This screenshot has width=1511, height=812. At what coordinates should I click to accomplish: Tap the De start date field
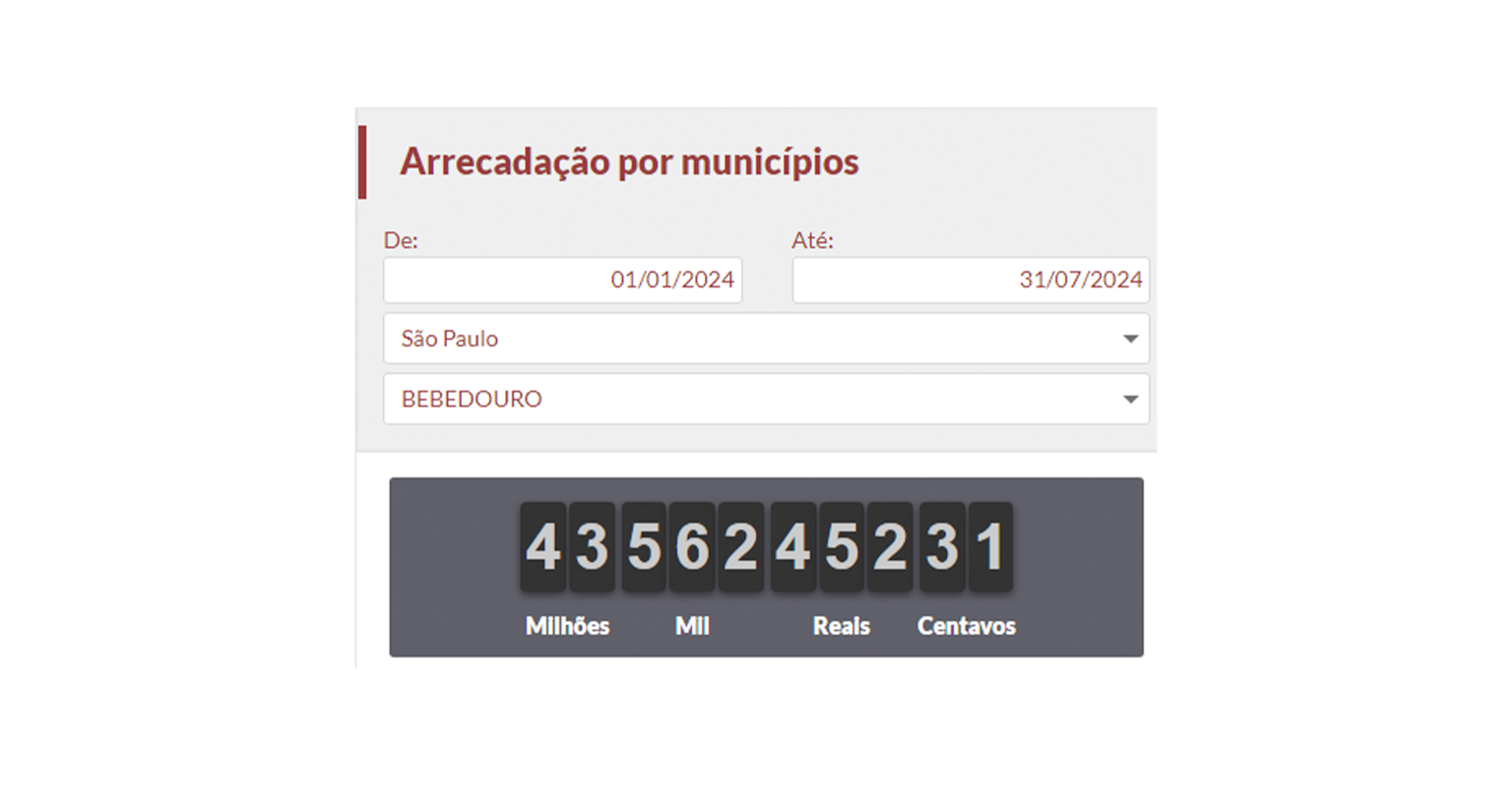pos(562,281)
